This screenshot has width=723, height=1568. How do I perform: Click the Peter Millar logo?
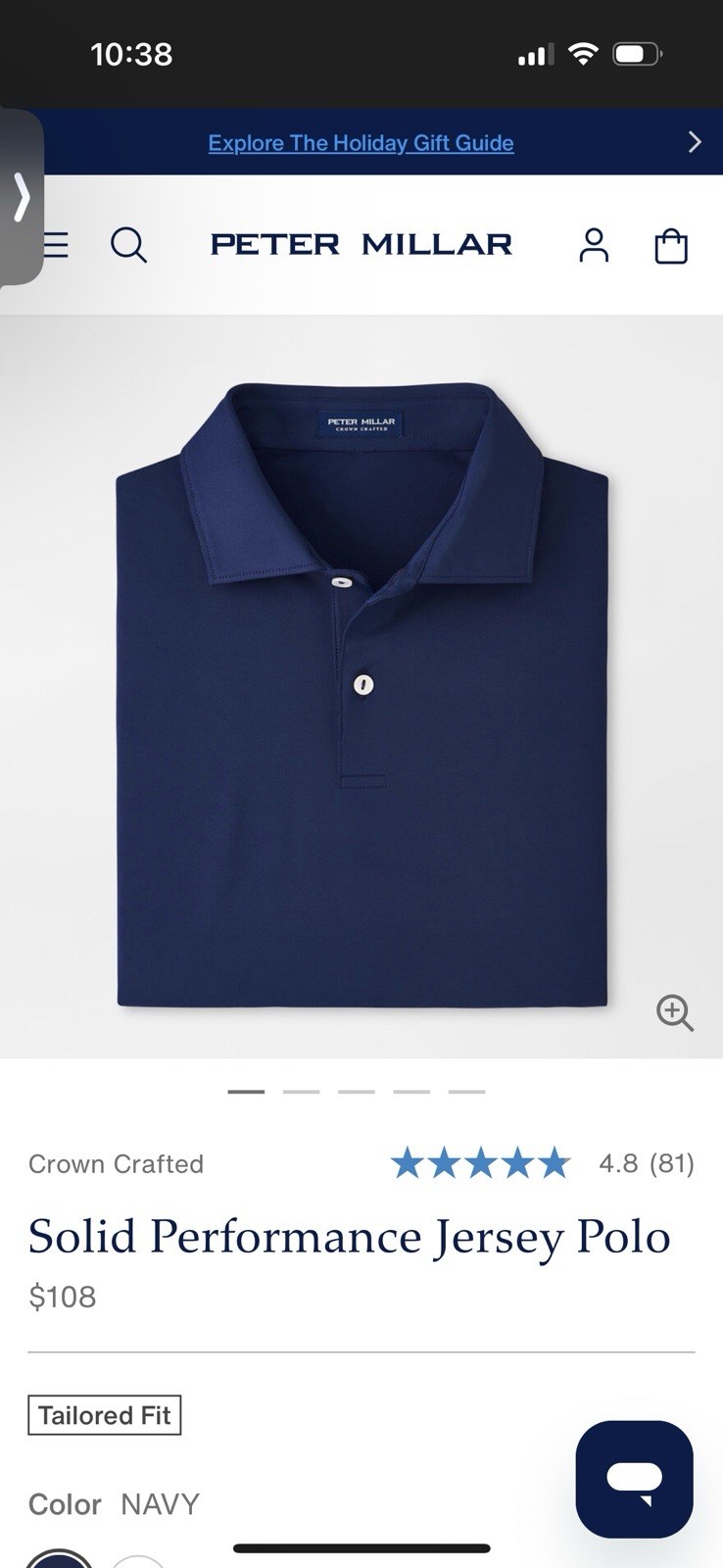pyautogui.click(x=361, y=244)
